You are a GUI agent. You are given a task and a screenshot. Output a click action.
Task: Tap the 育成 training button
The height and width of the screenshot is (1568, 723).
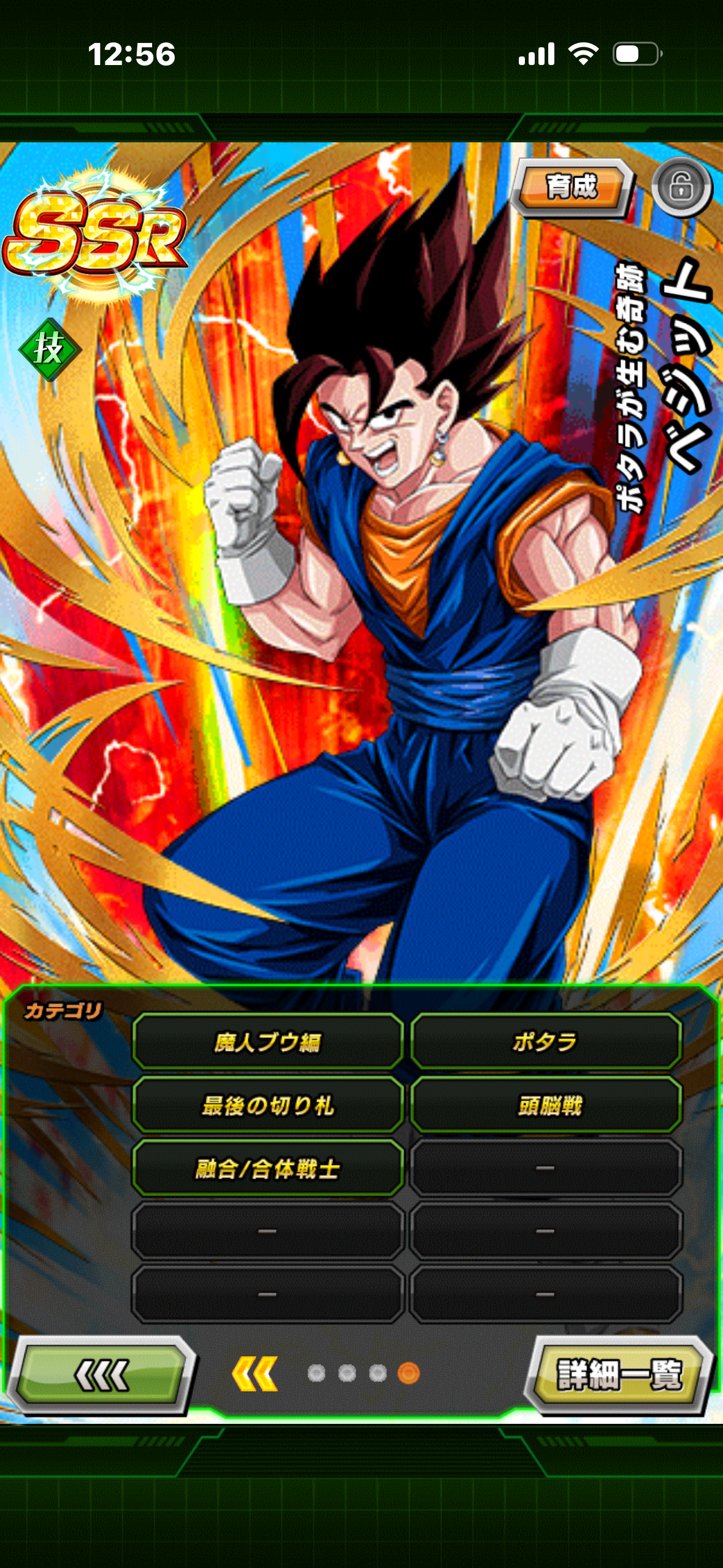click(571, 186)
